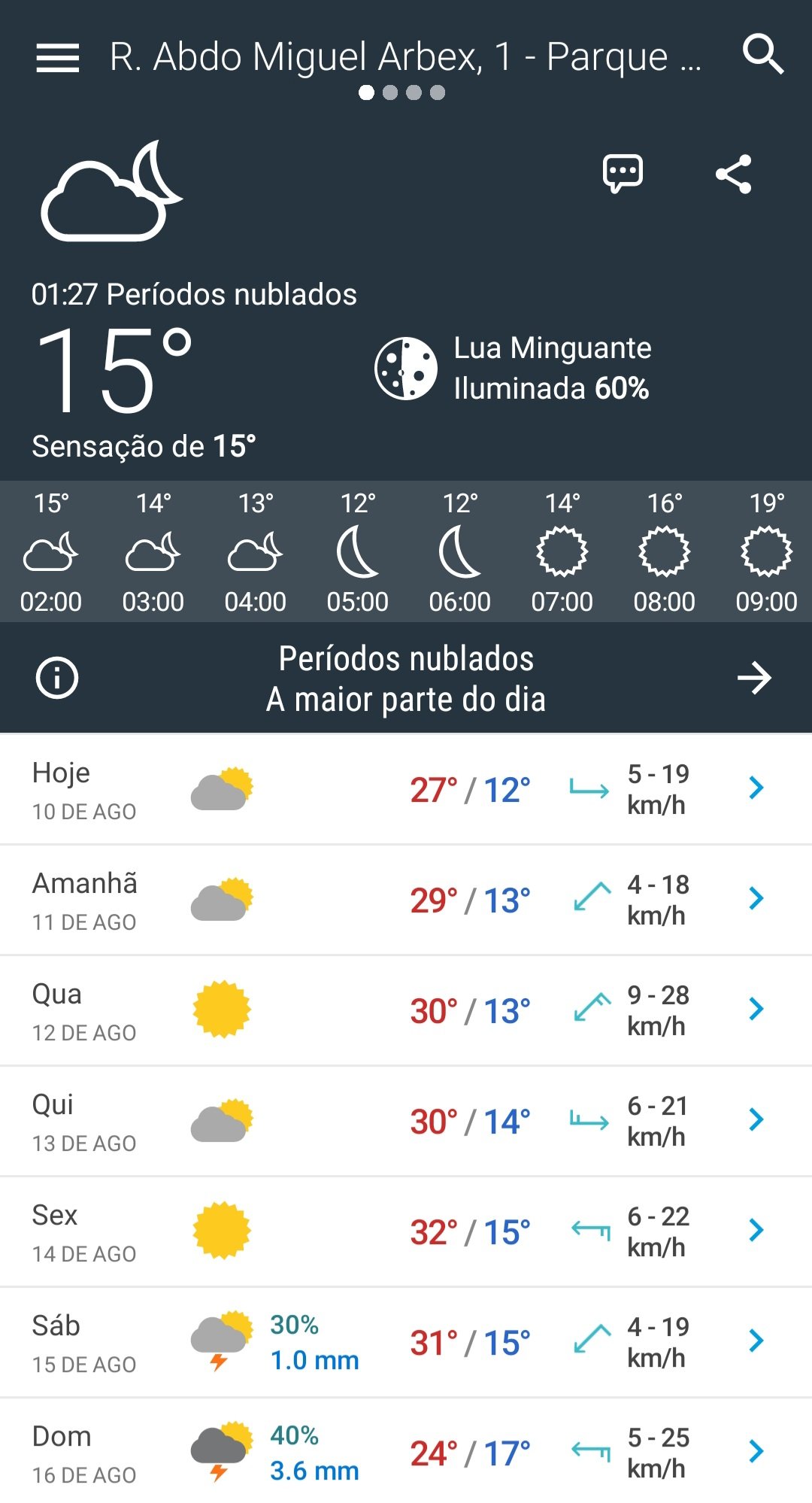The image size is (812, 1503).
Task: Open the Períodos nublados summary arrow
Action: tap(754, 678)
